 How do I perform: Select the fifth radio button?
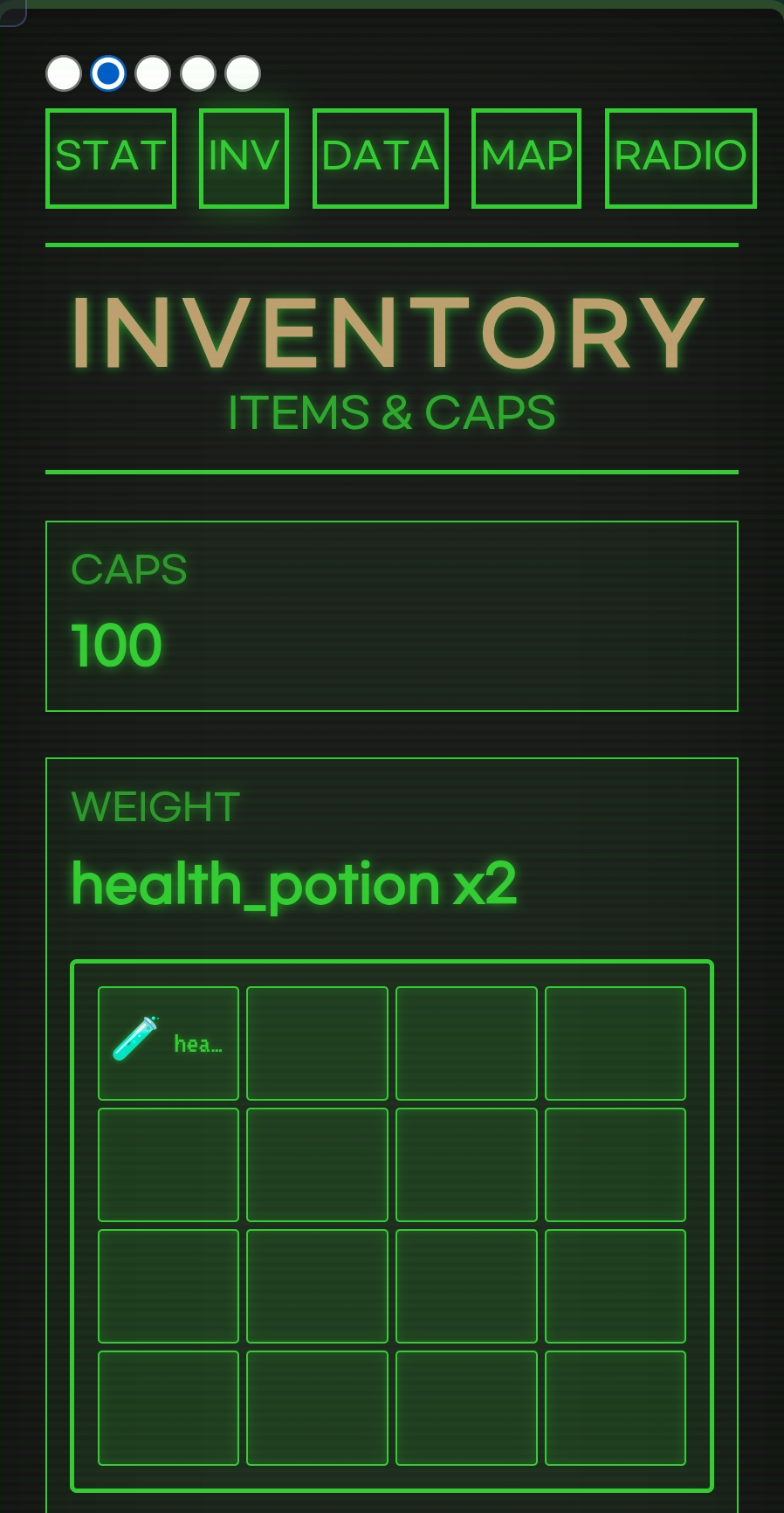243,73
